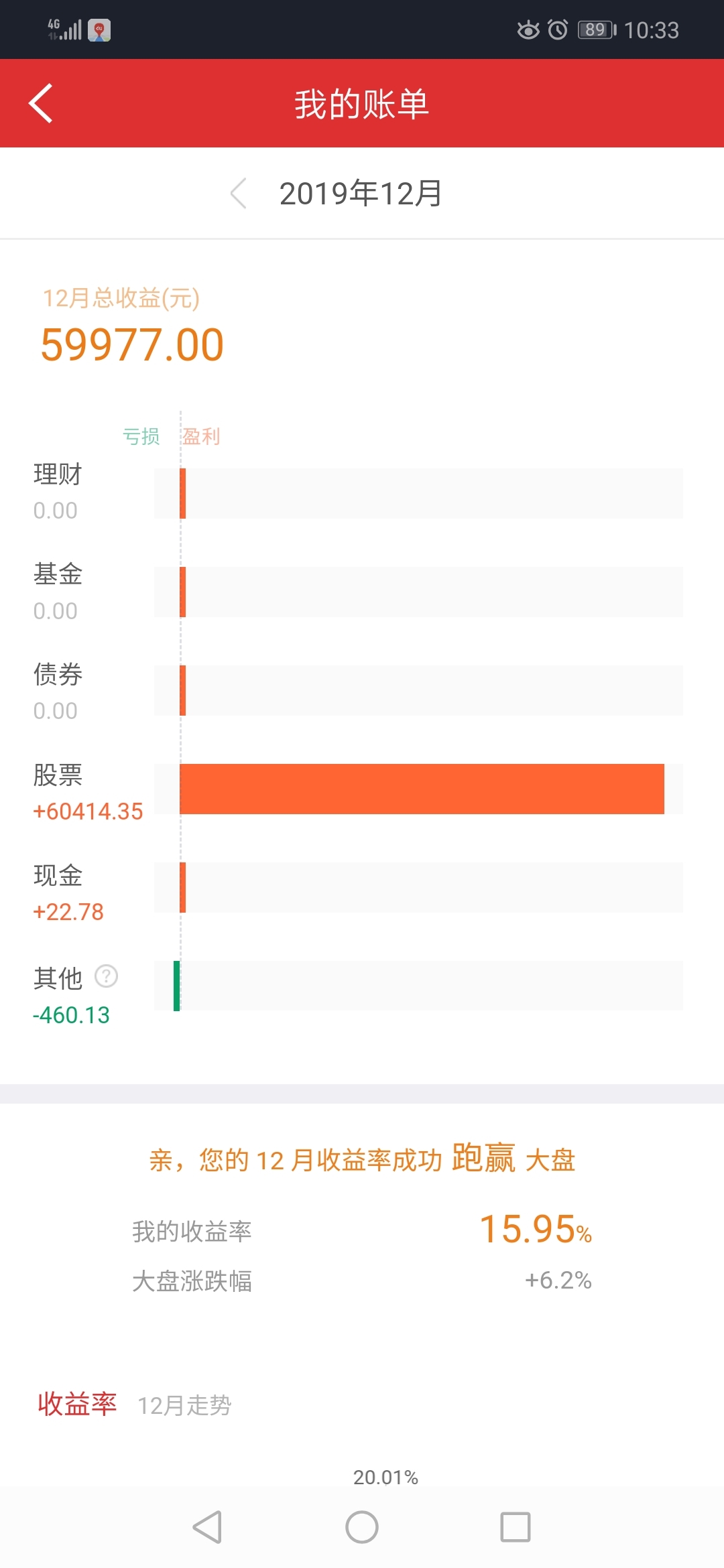Tap the system home button
The image size is (724, 1568).
click(362, 1527)
